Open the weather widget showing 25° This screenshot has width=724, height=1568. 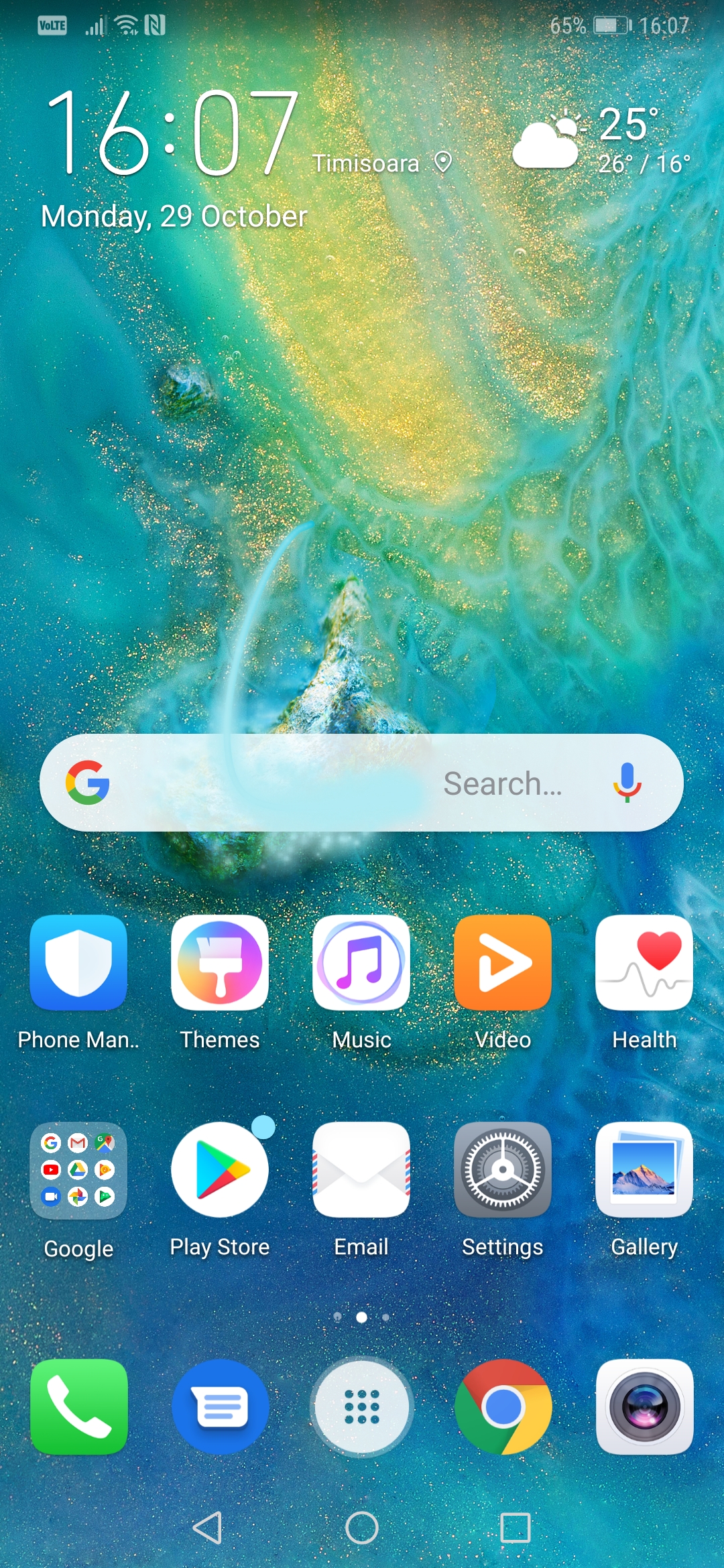(x=600, y=141)
